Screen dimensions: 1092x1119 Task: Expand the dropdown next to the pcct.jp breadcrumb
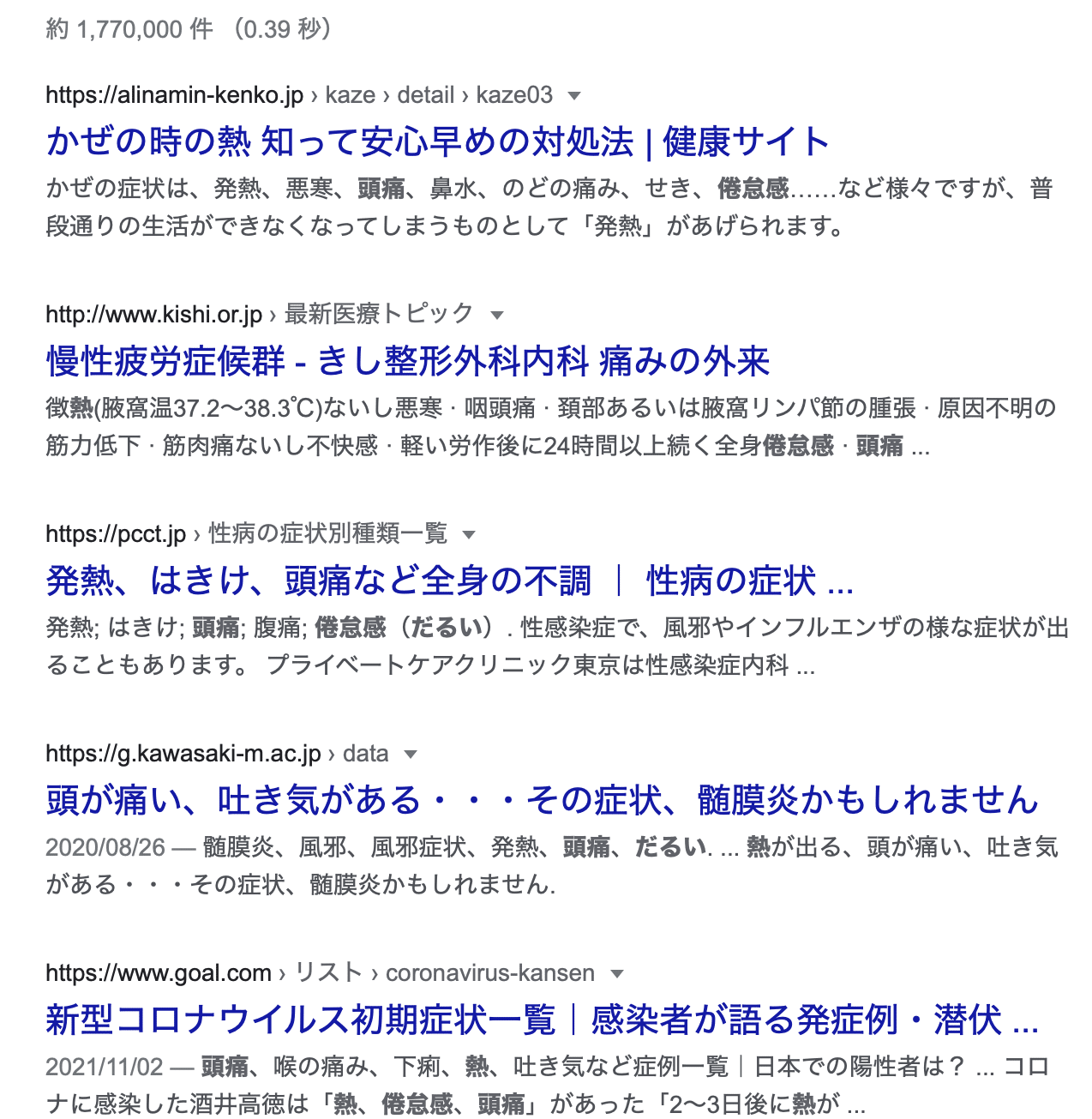click(x=468, y=534)
